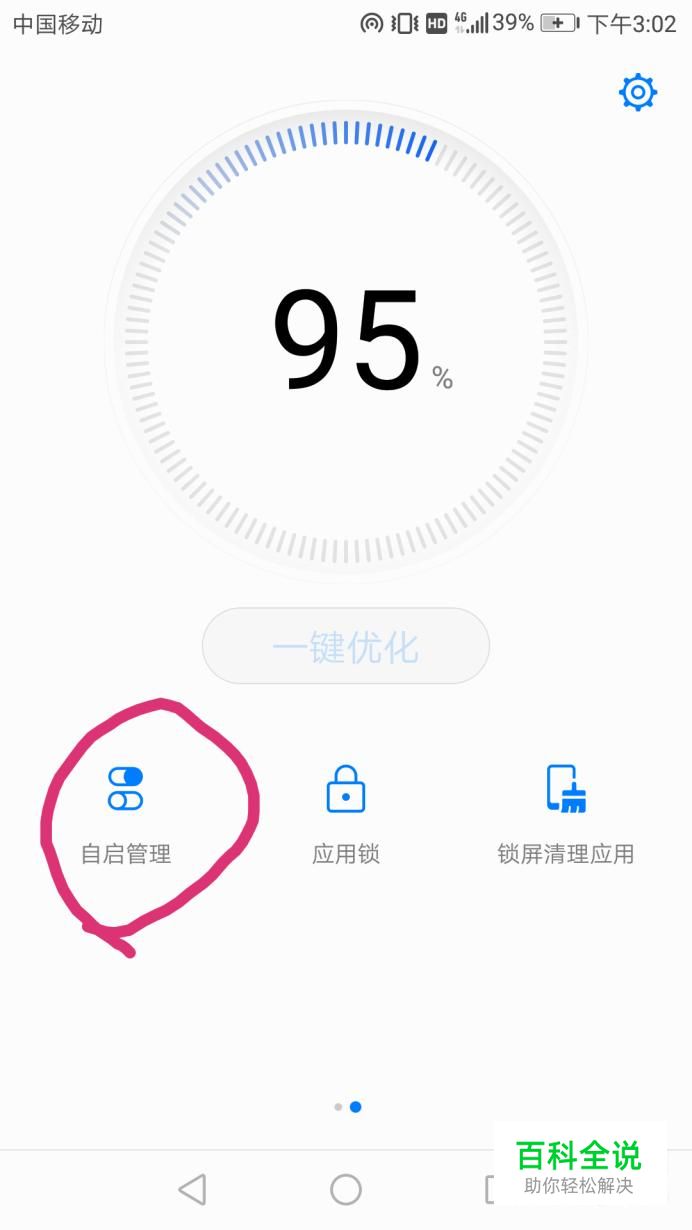Go to the home screen
Viewport: 692px width, 1230px height.
coord(346,1189)
